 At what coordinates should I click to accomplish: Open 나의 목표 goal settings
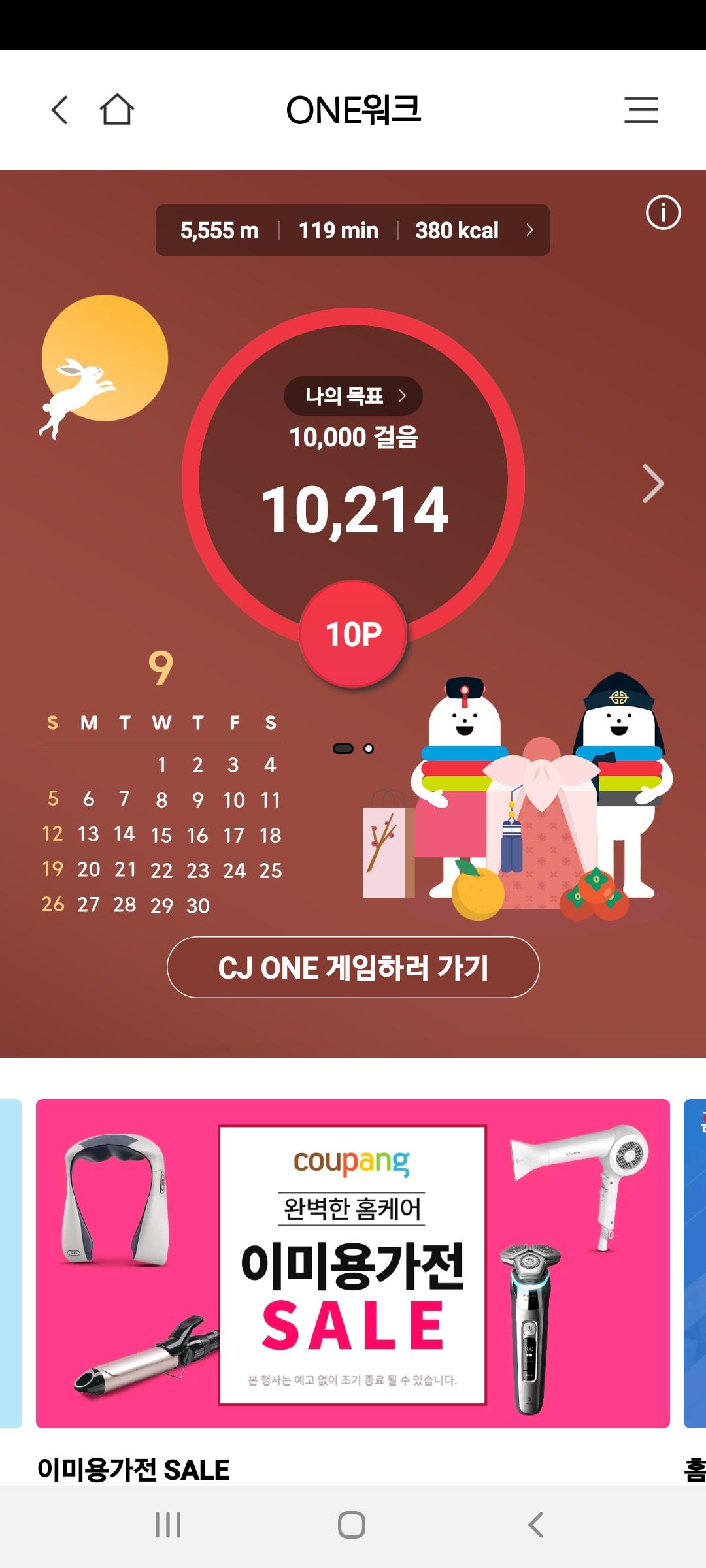coord(353,396)
